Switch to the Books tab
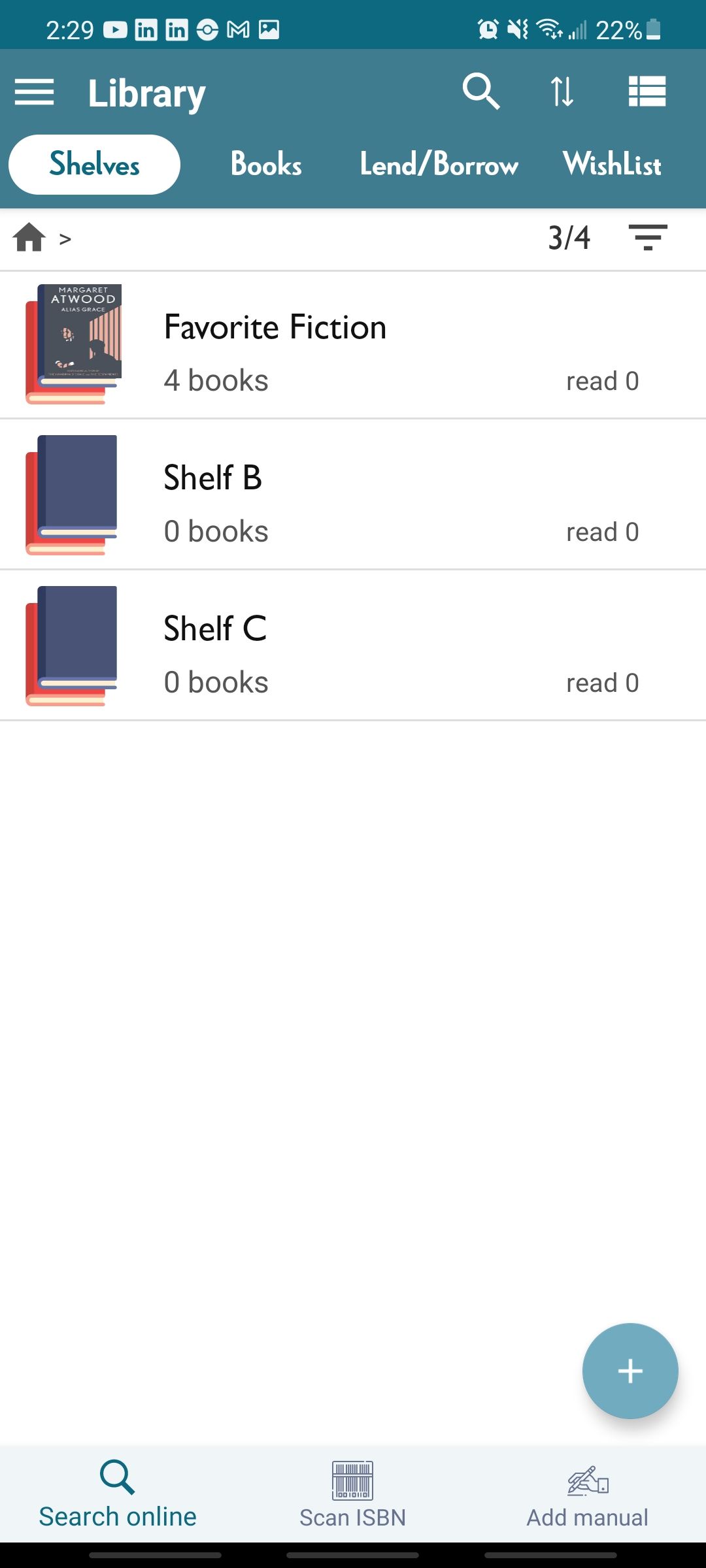The image size is (706, 1568). coord(265,165)
